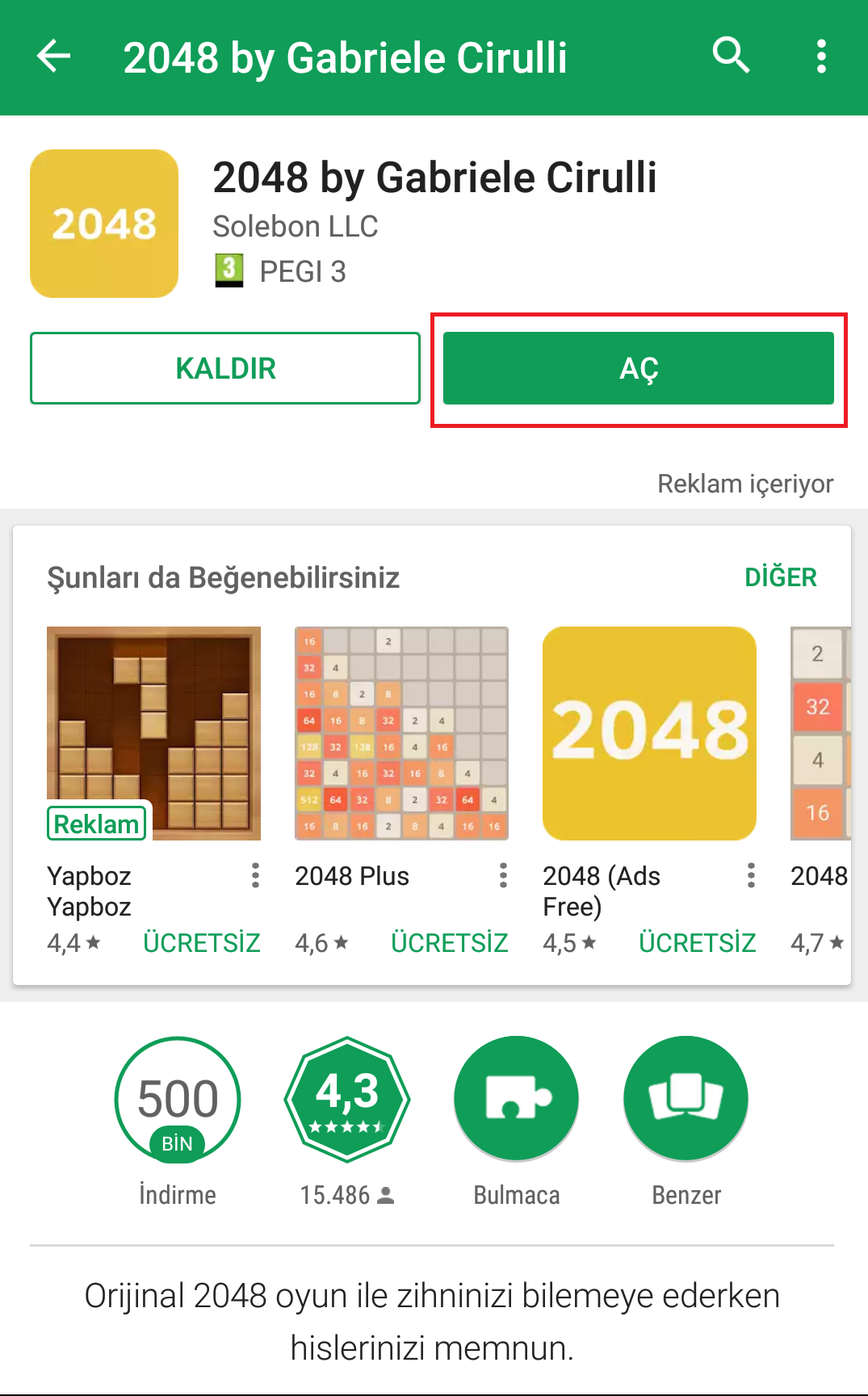Screen dimensions: 868x1396
Task: Open options menu for Yapboz Yapboz
Action: click(x=255, y=875)
